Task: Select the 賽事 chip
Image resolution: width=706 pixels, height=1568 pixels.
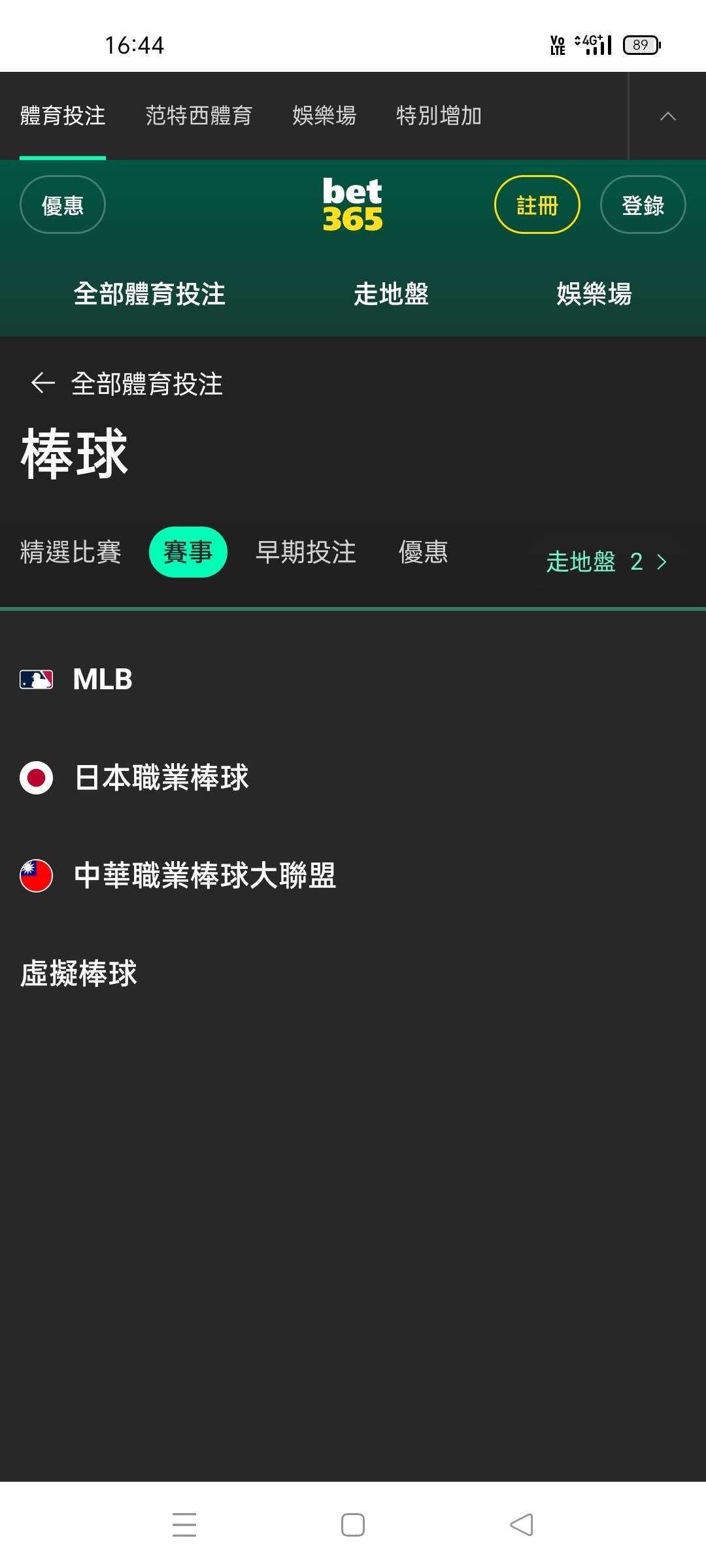Action: (188, 552)
